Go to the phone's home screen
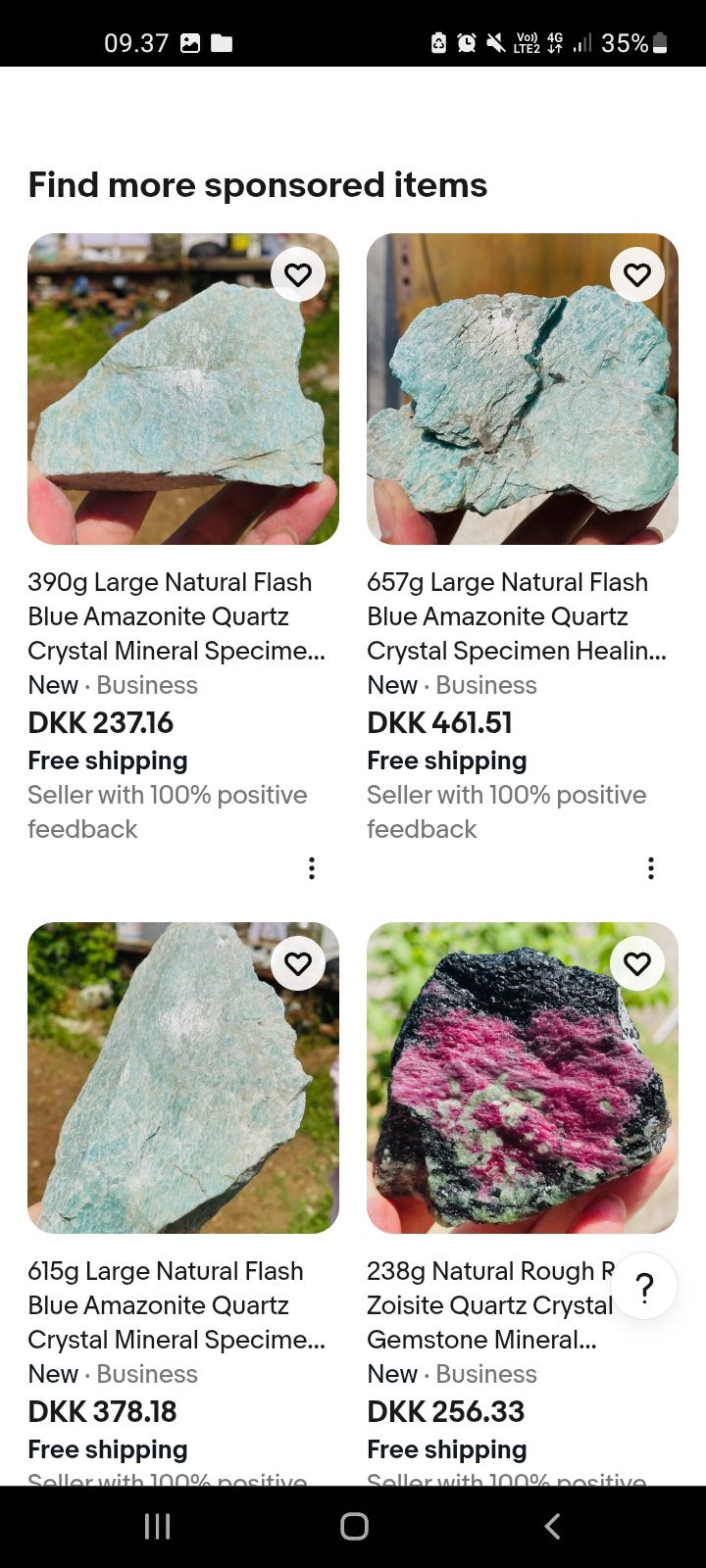Viewport: 706px width, 1568px height. click(354, 1526)
